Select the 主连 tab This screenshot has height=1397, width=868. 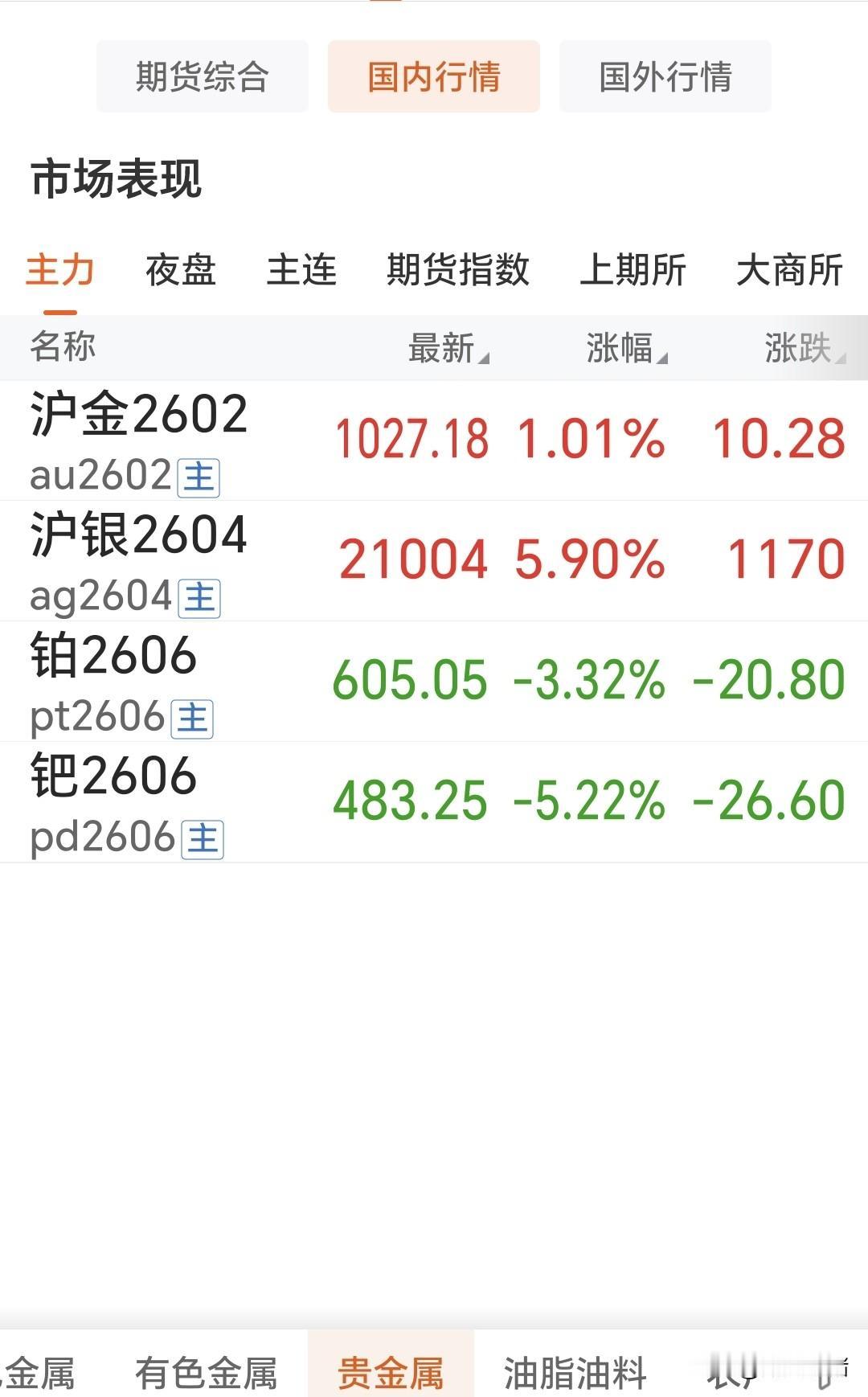coord(301,272)
